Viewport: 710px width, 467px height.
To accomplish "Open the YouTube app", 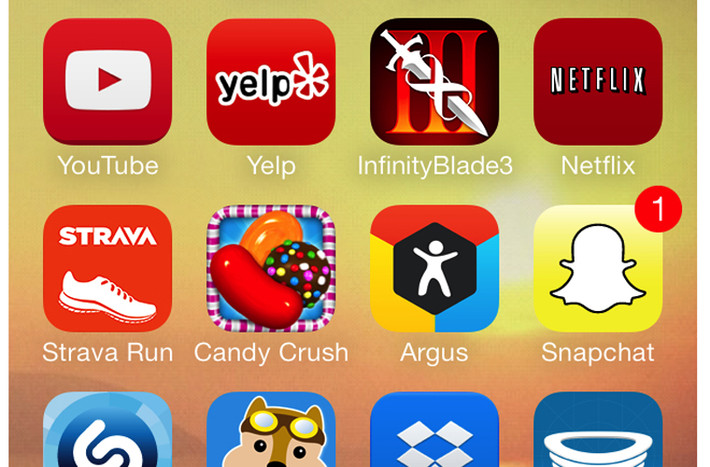I will (107, 82).
